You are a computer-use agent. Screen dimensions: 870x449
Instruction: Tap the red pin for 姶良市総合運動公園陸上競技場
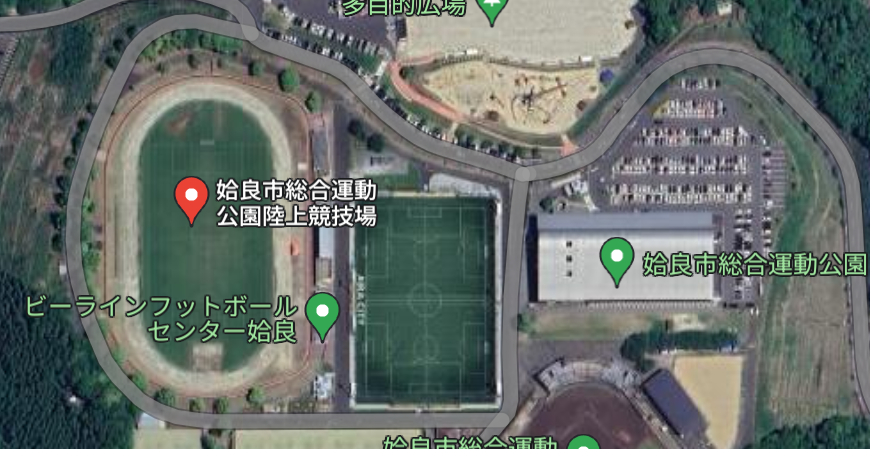(191, 197)
